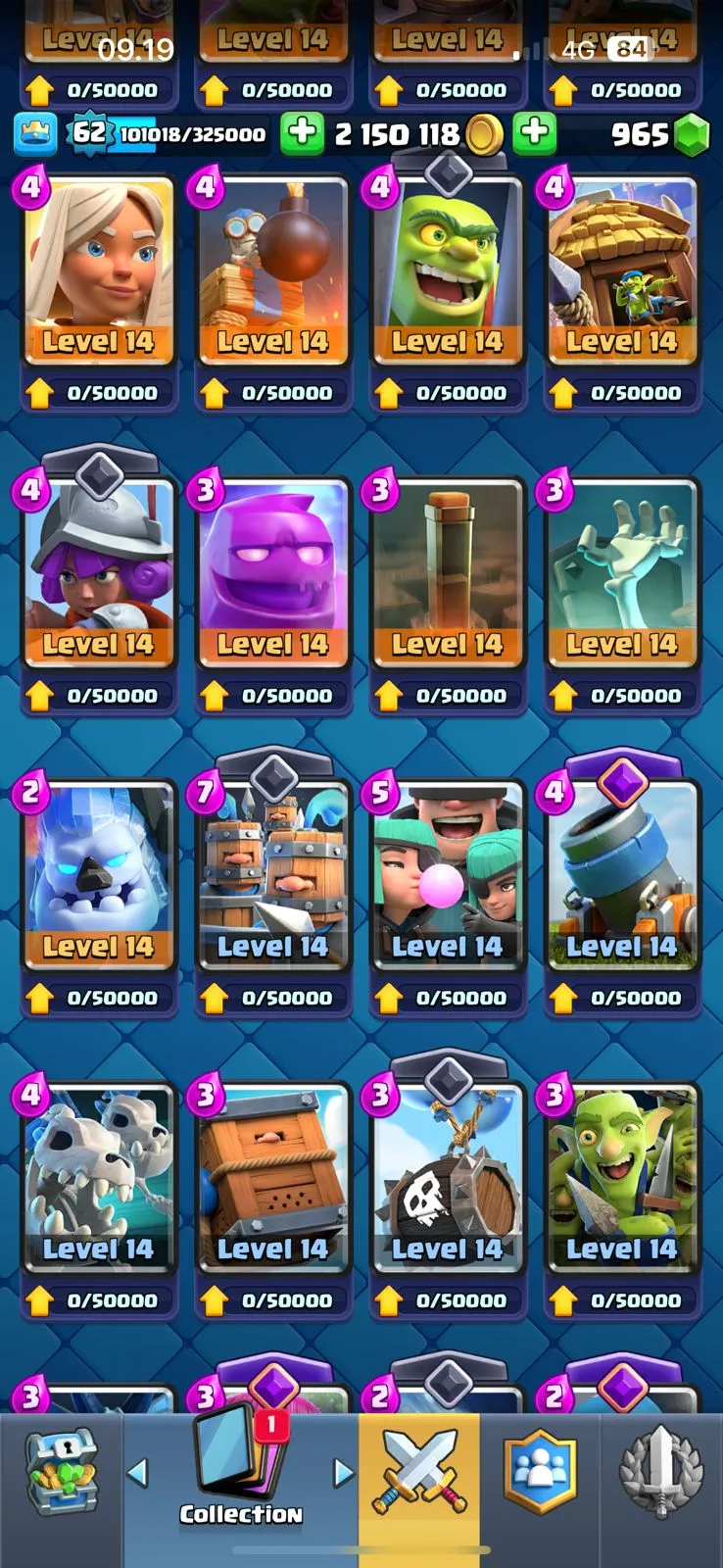Tap the green plus next to gold
723x1568 pixels.
pyautogui.click(x=303, y=133)
